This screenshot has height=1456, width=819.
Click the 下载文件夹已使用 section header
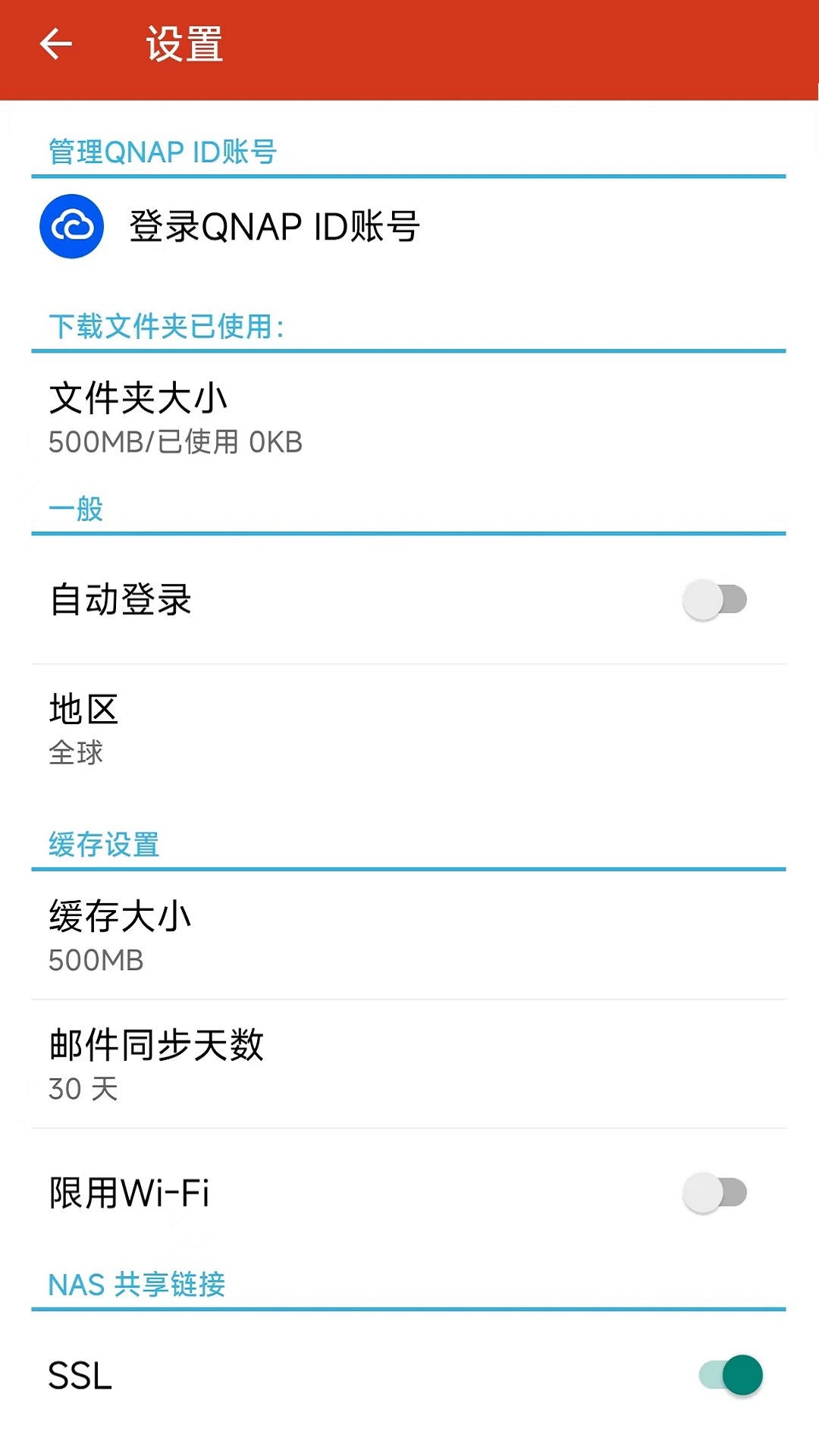pos(168,327)
